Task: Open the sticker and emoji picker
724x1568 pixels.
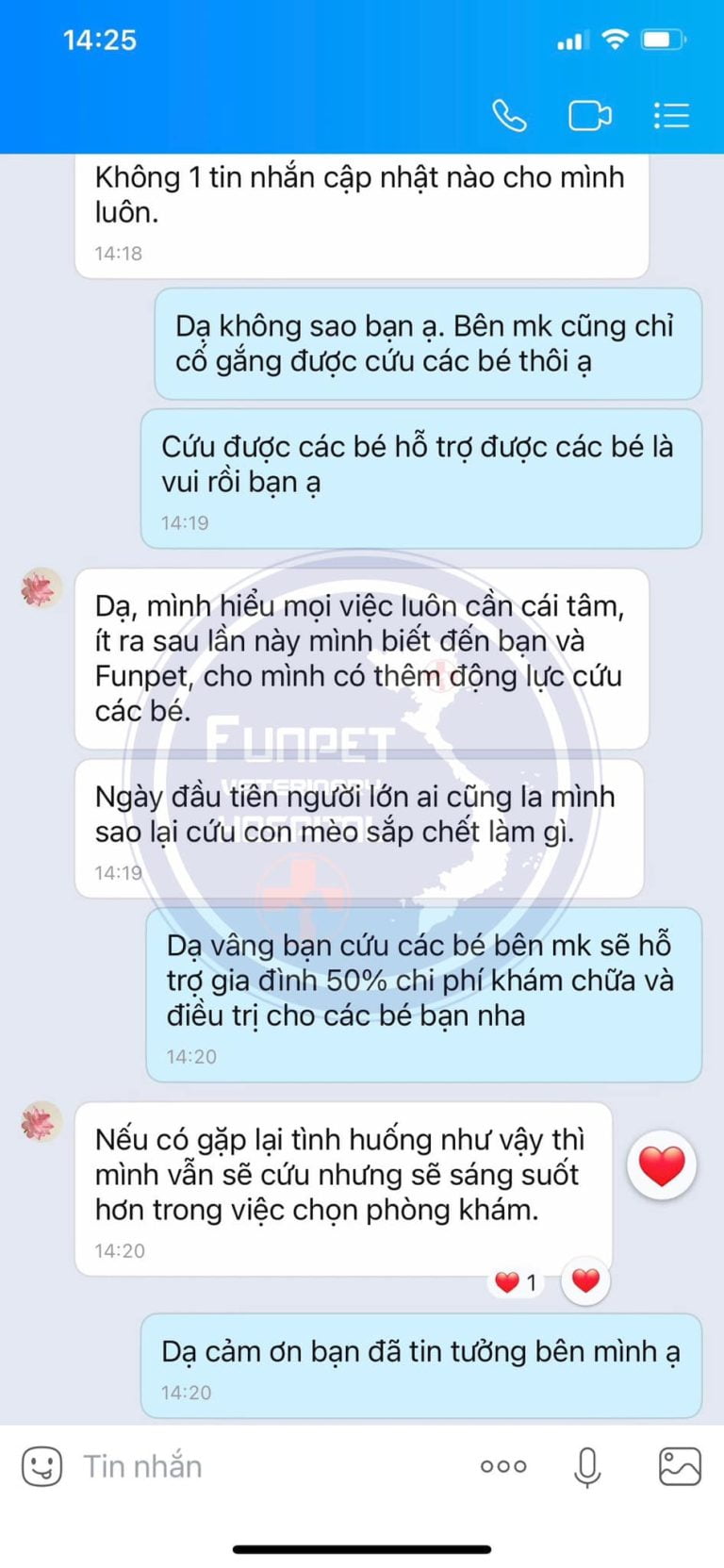Action: [x=41, y=1466]
